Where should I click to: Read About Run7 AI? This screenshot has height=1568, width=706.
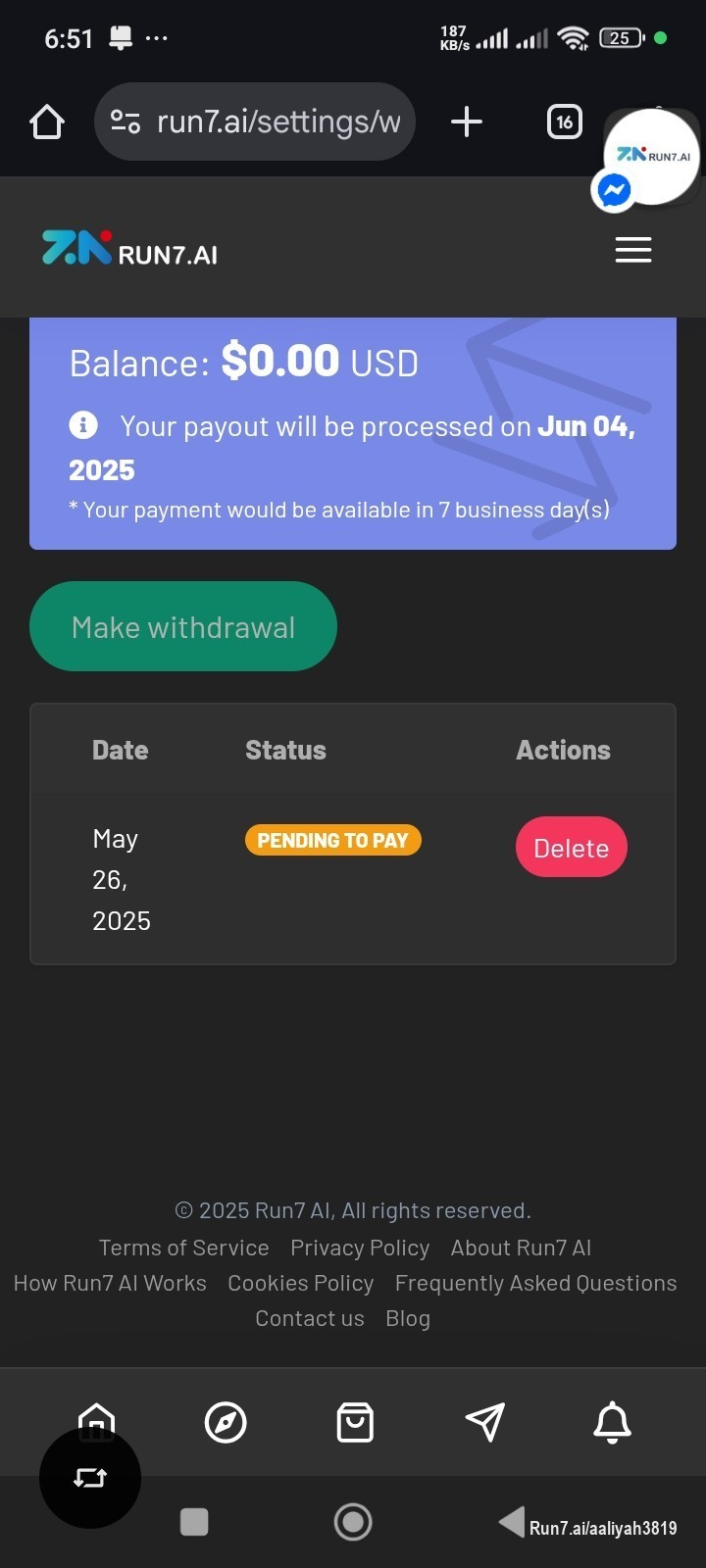tap(521, 1248)
